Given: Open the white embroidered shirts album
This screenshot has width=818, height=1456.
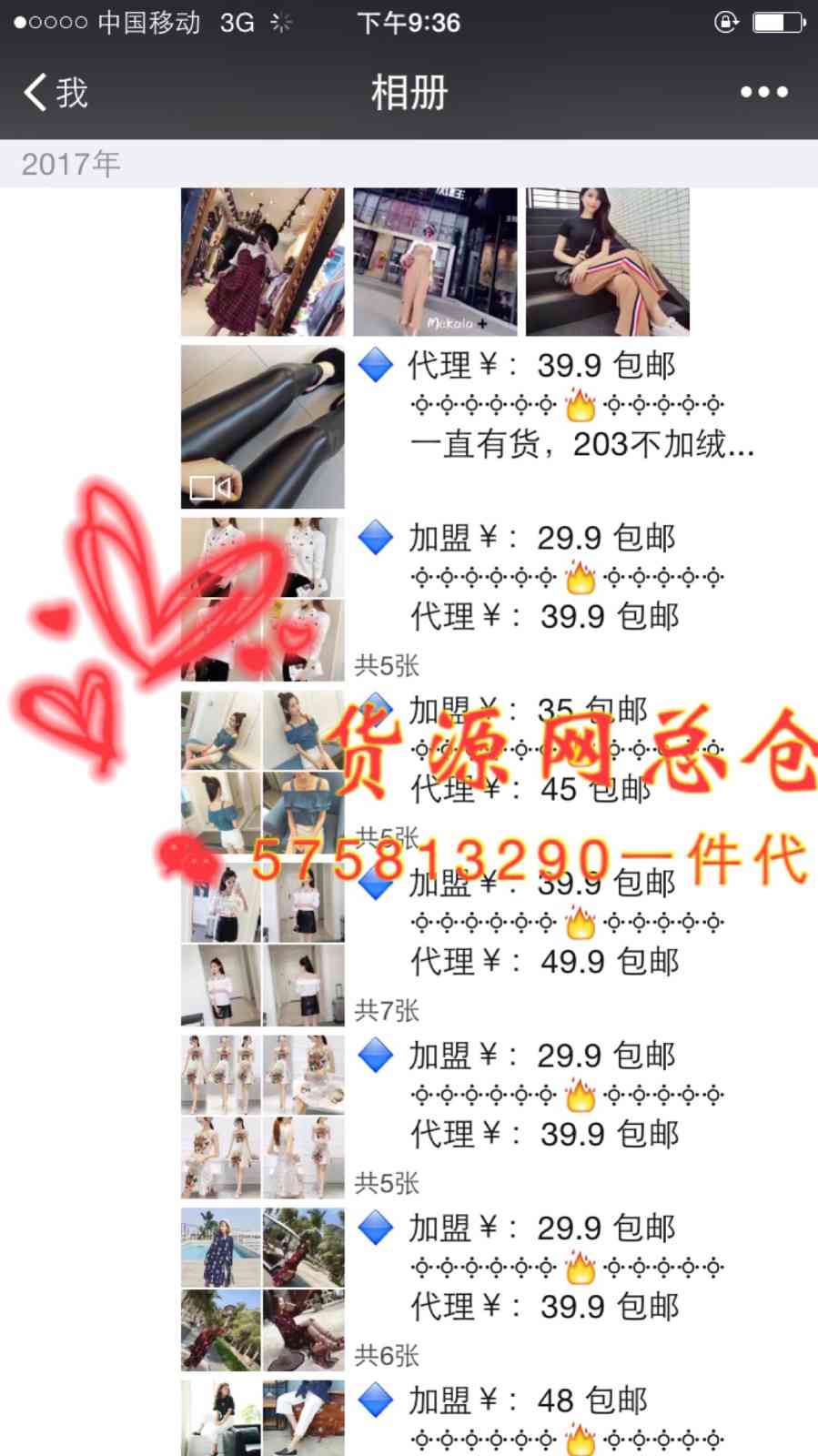Looking at the screenshot, I should [262, 599].
